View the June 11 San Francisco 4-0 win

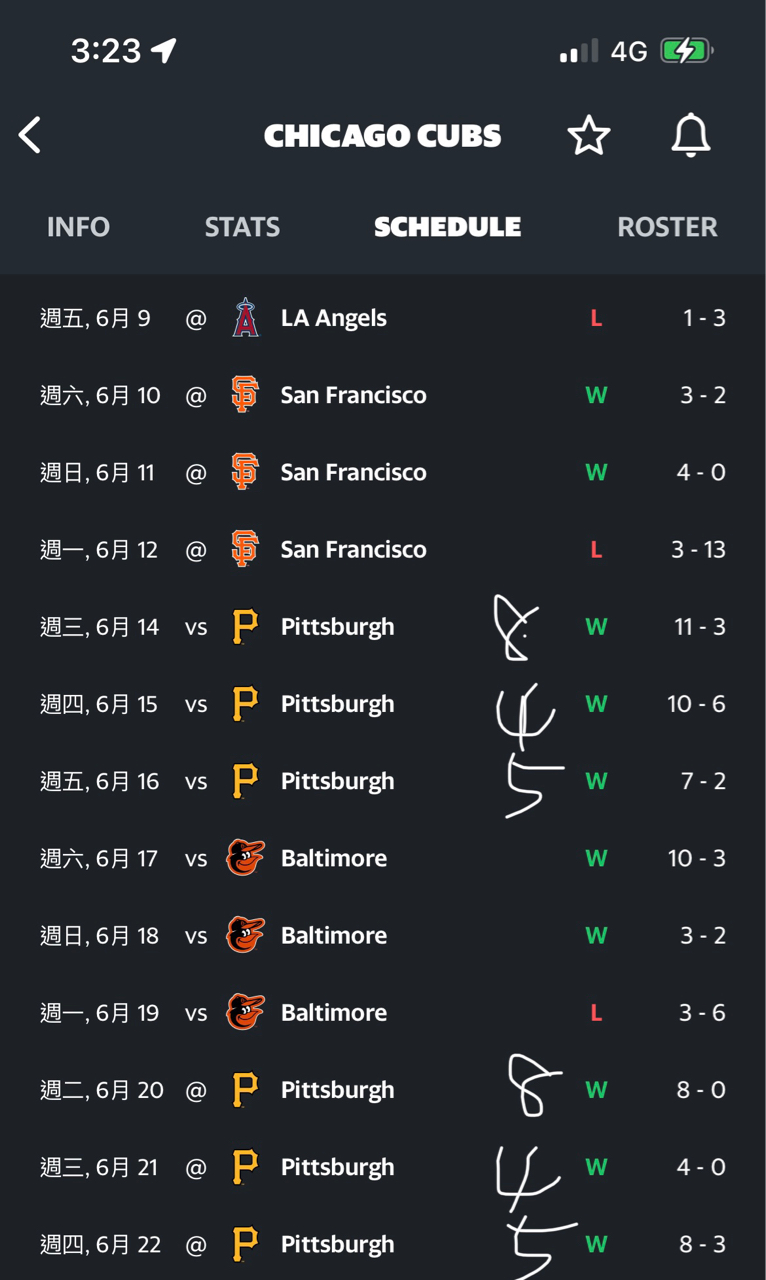pos(383,472)
